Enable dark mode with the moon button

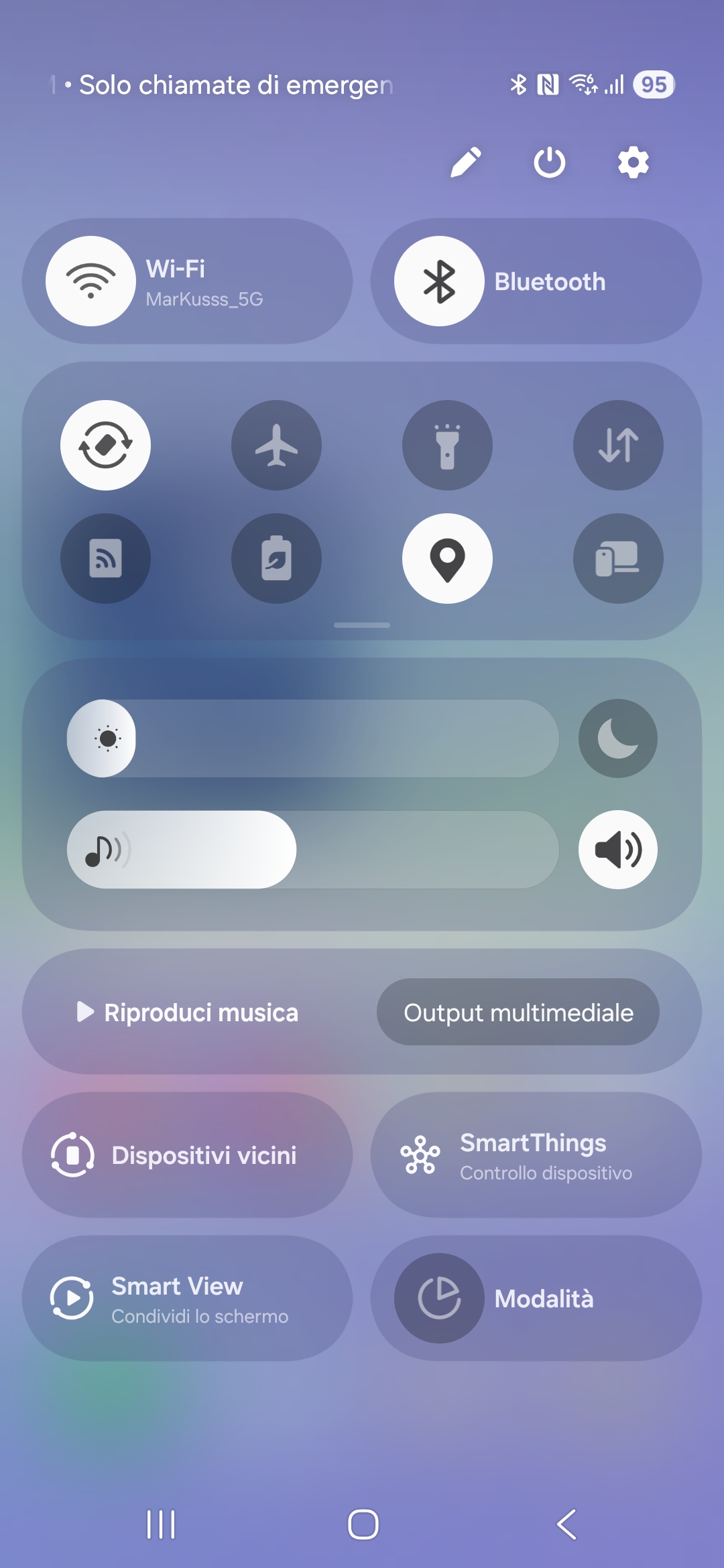618,738
